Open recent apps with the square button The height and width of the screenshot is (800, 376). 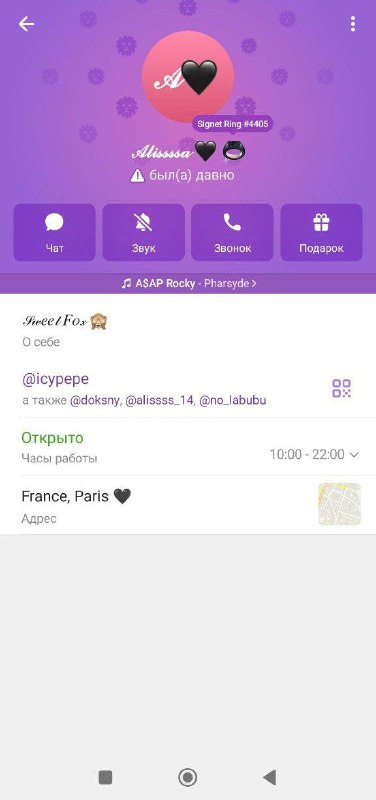coord(105,777)
